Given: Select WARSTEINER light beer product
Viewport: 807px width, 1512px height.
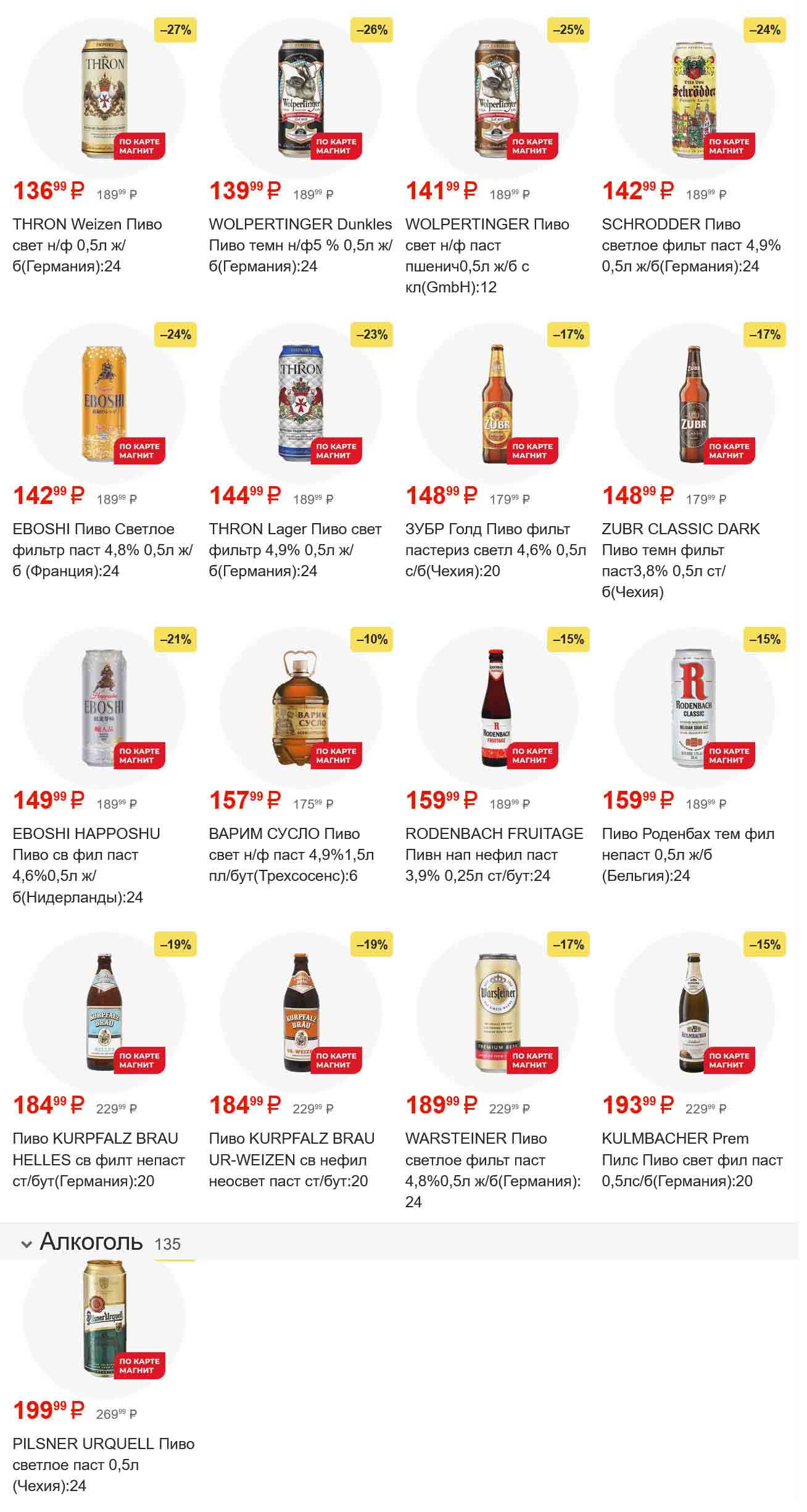Looking at the screenshot, I should pos(497,1013).
